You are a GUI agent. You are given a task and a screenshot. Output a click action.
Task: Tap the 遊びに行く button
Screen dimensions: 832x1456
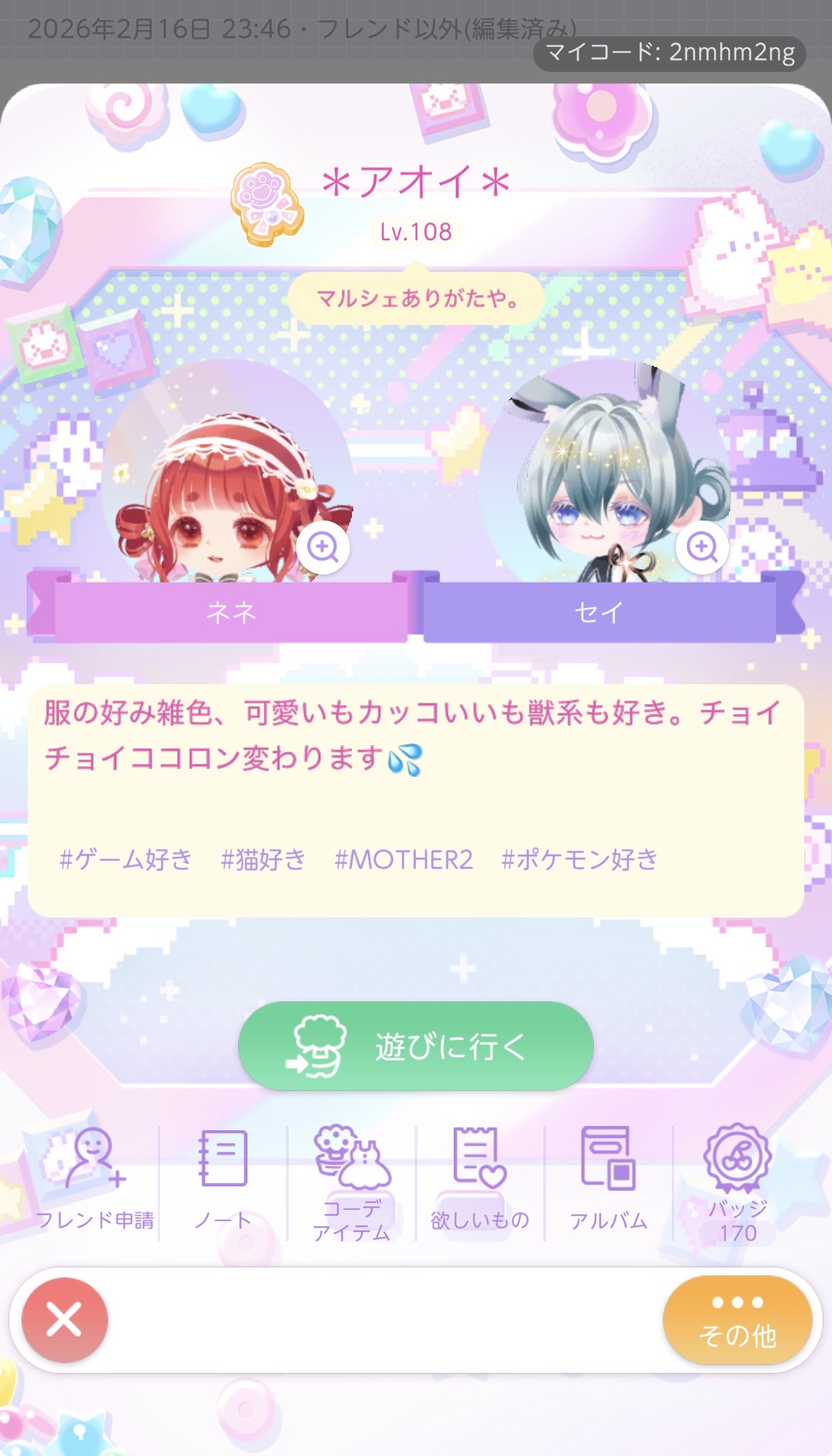[416, 1046]
